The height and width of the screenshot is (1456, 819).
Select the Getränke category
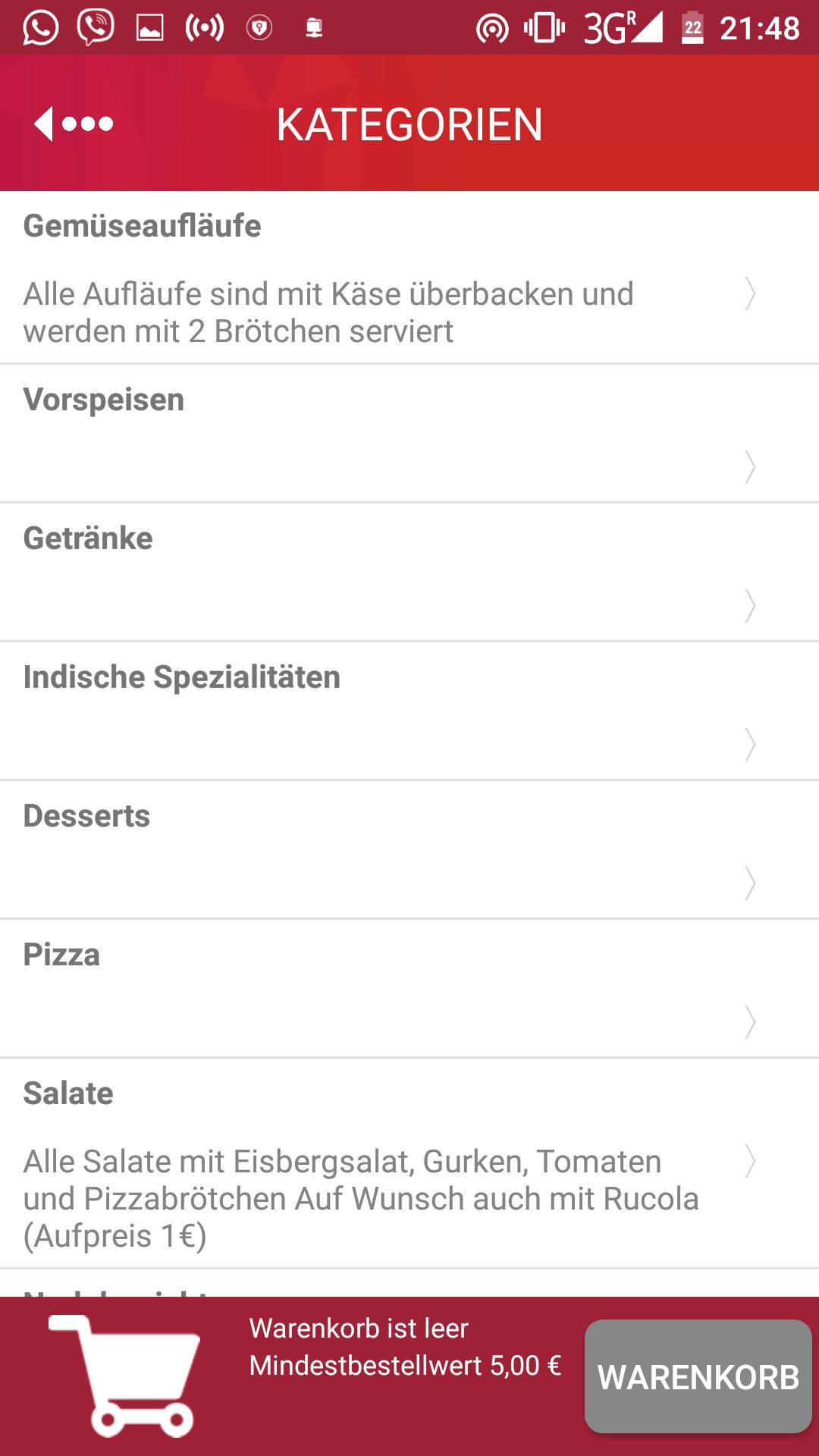pos(409,573)
